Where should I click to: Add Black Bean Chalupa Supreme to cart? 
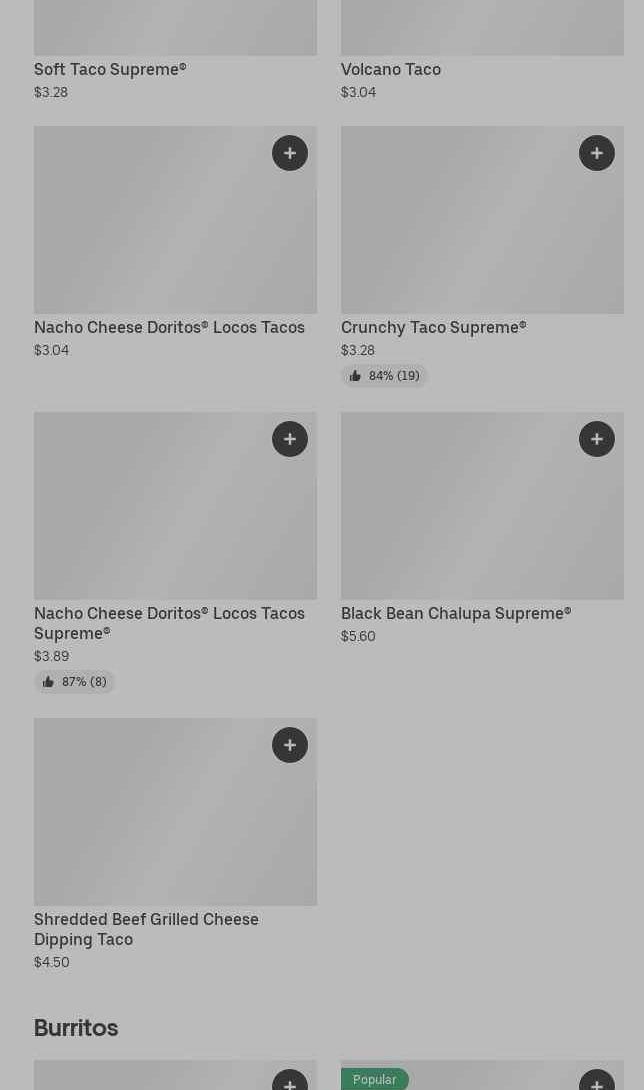pyautogui.click(x=597, y=439)
